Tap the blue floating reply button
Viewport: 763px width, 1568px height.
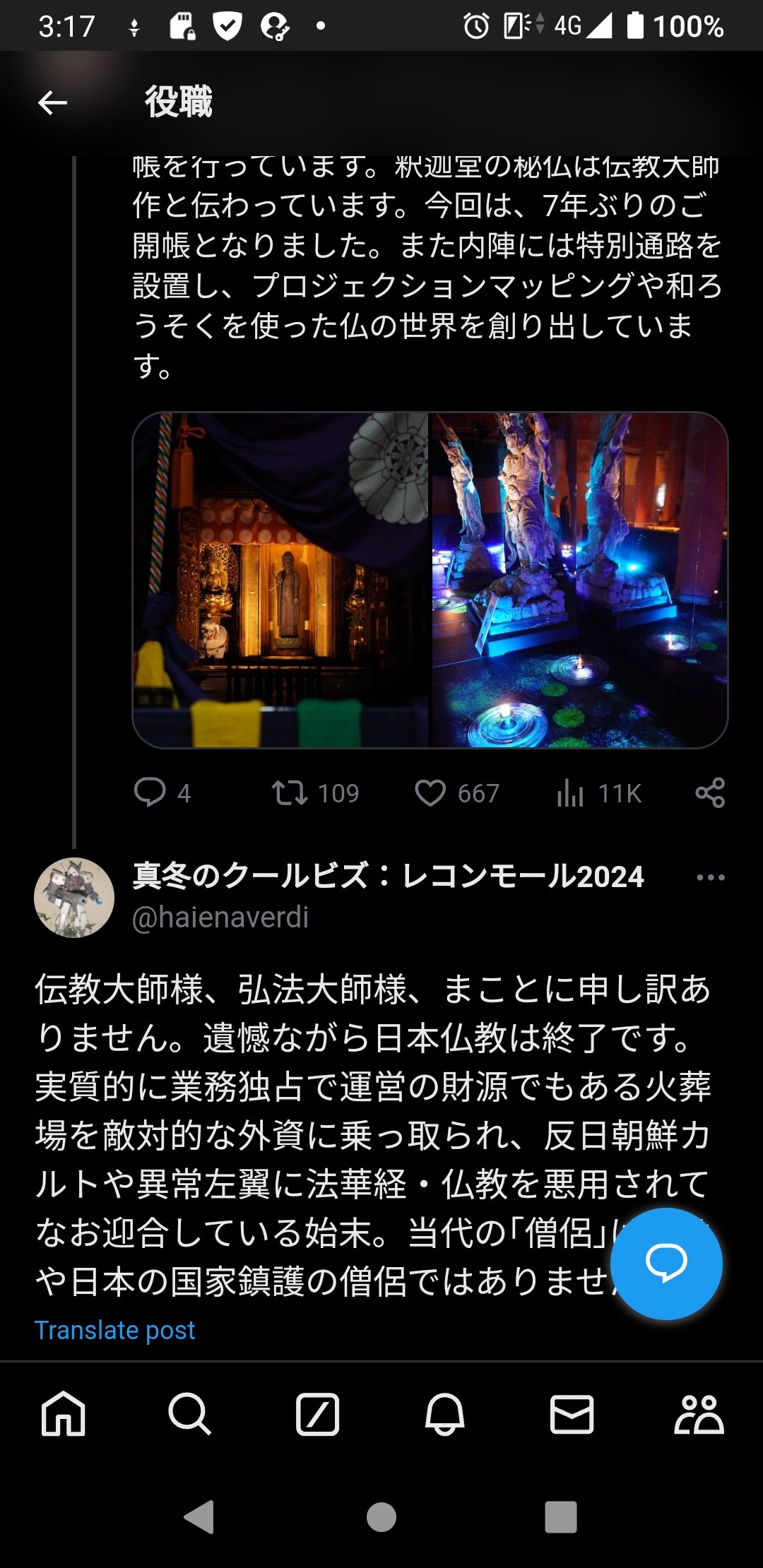pyautogui.click(x=666, y=1263)
